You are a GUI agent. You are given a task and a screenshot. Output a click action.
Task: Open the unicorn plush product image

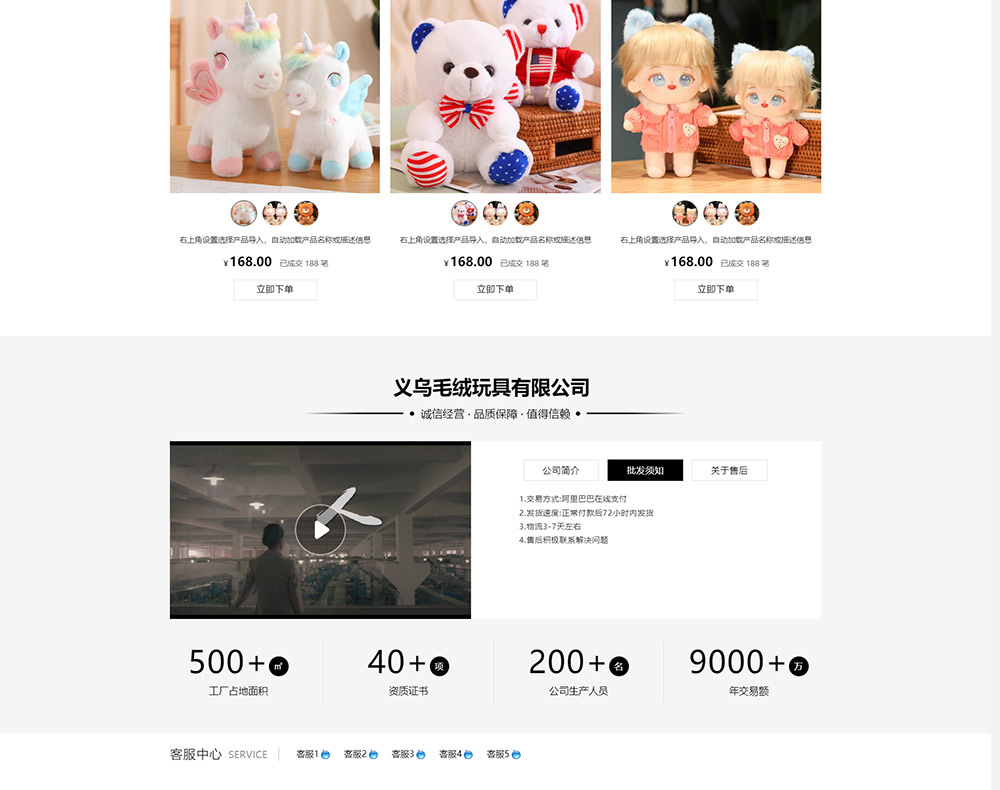tap(274, 95)
